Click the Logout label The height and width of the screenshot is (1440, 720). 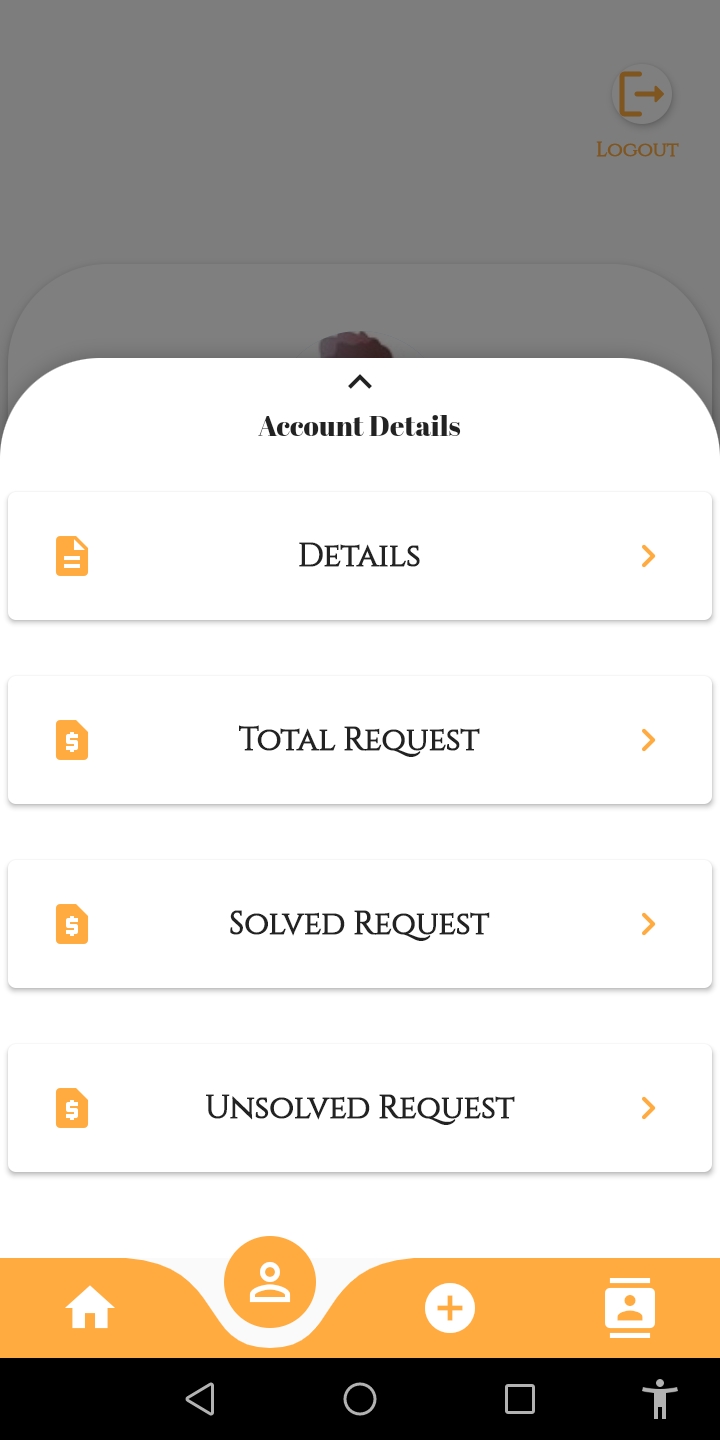(637, 149)
